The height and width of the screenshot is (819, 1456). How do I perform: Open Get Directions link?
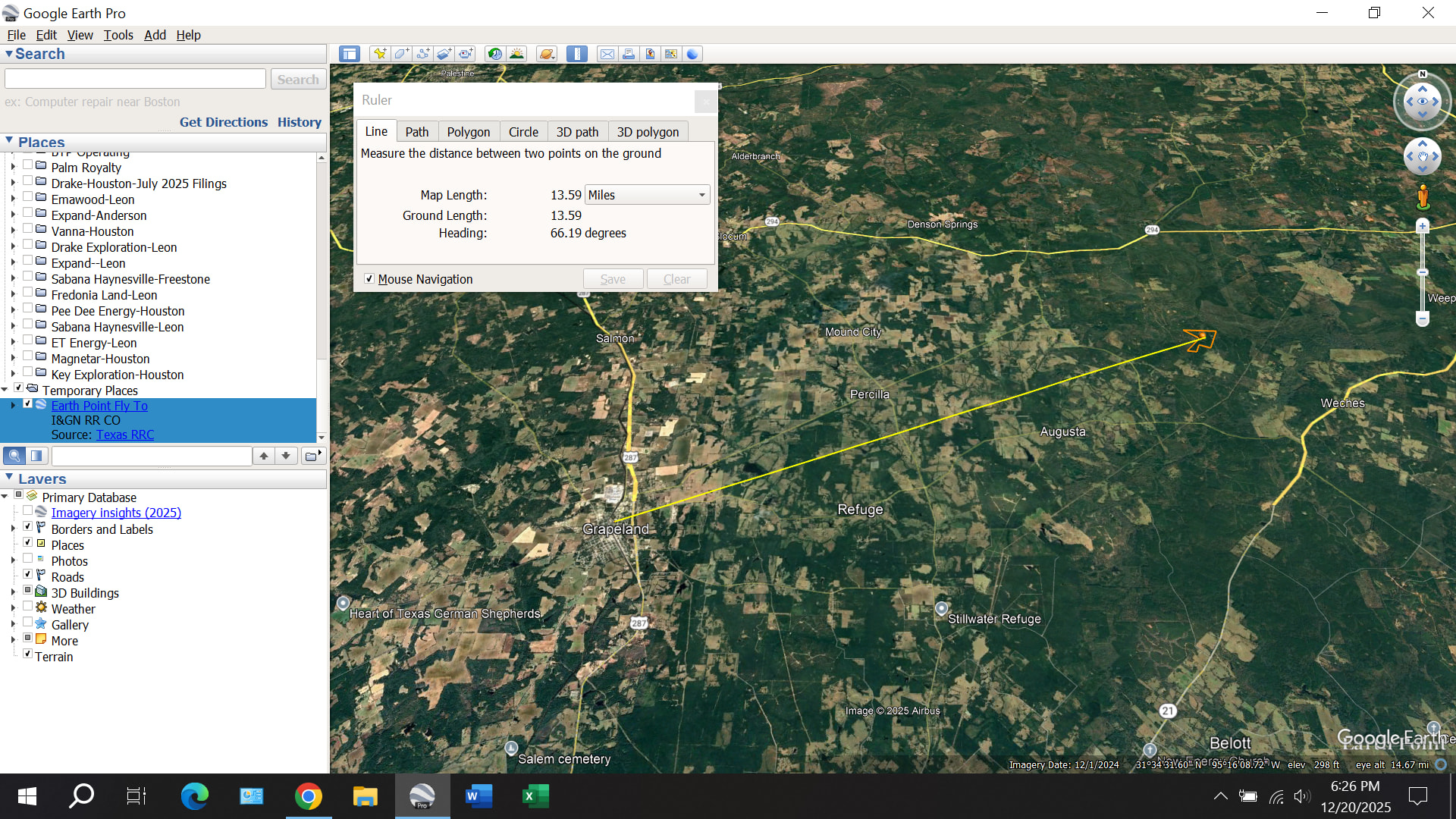(x=223, y=122)
